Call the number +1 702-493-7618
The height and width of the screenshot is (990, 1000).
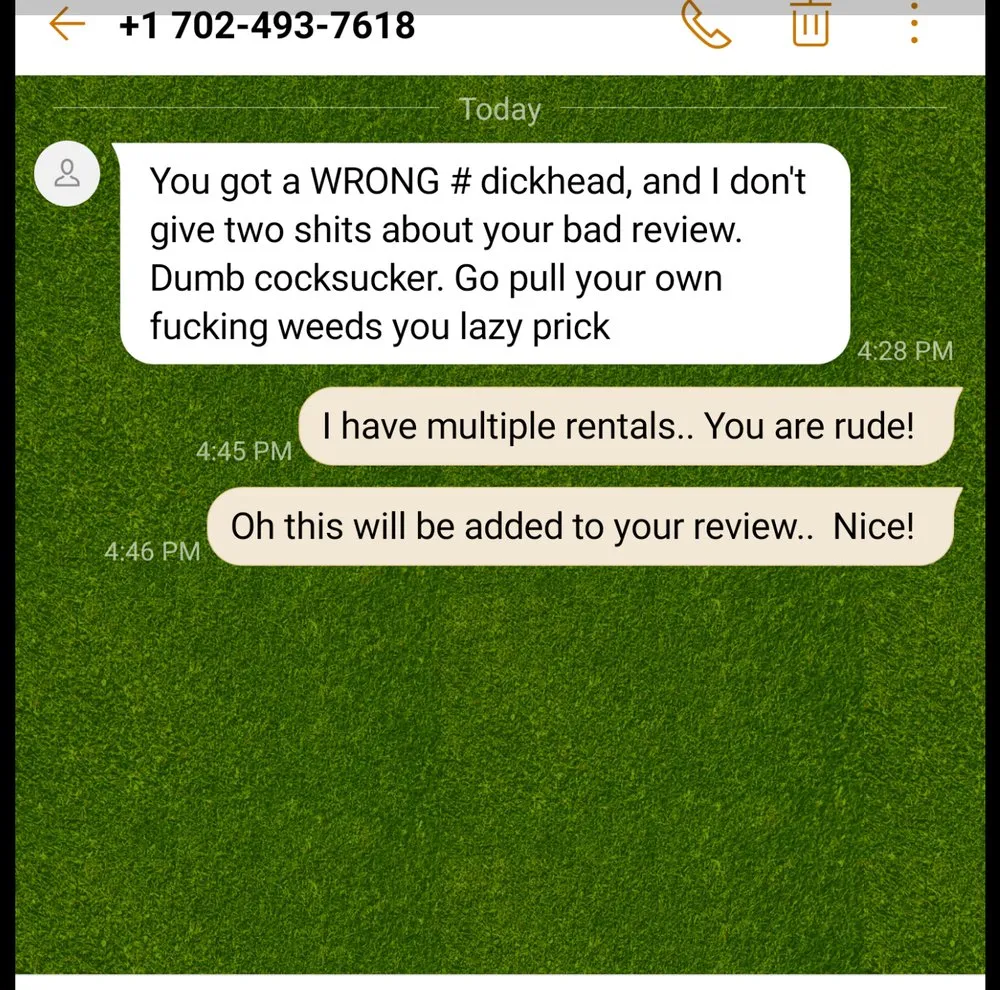click(706, 22)
